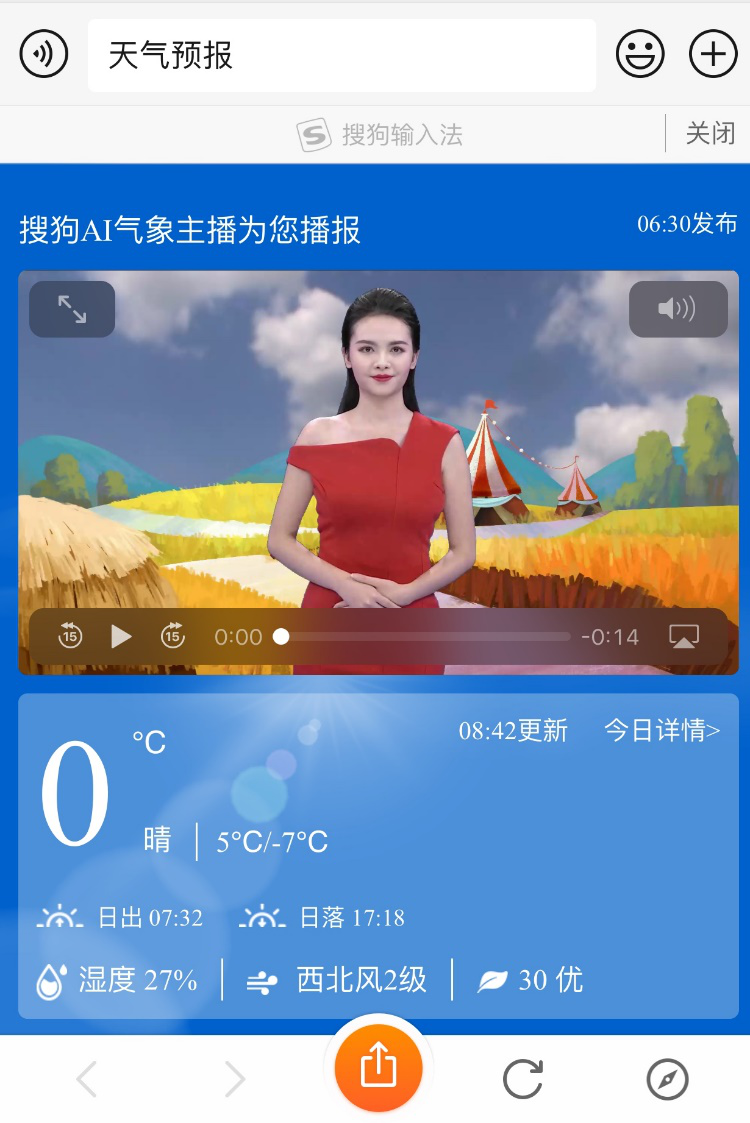Image resolution: width=750 pixels, height=1123 pixels.
Task: Tap the plus icon to add a new tab
Action: (712, 53)
